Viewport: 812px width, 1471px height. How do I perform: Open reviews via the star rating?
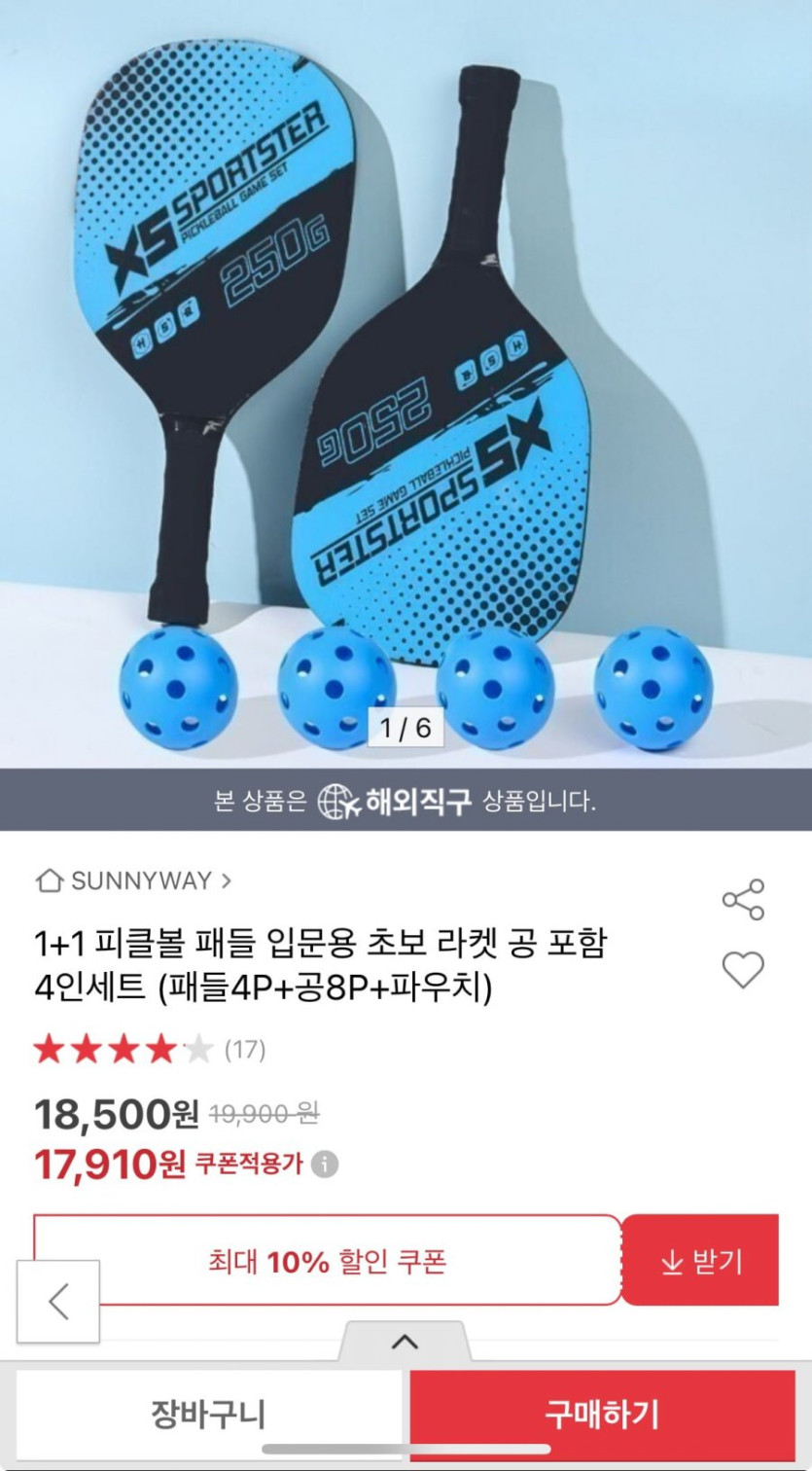[x=149, y=1050]
